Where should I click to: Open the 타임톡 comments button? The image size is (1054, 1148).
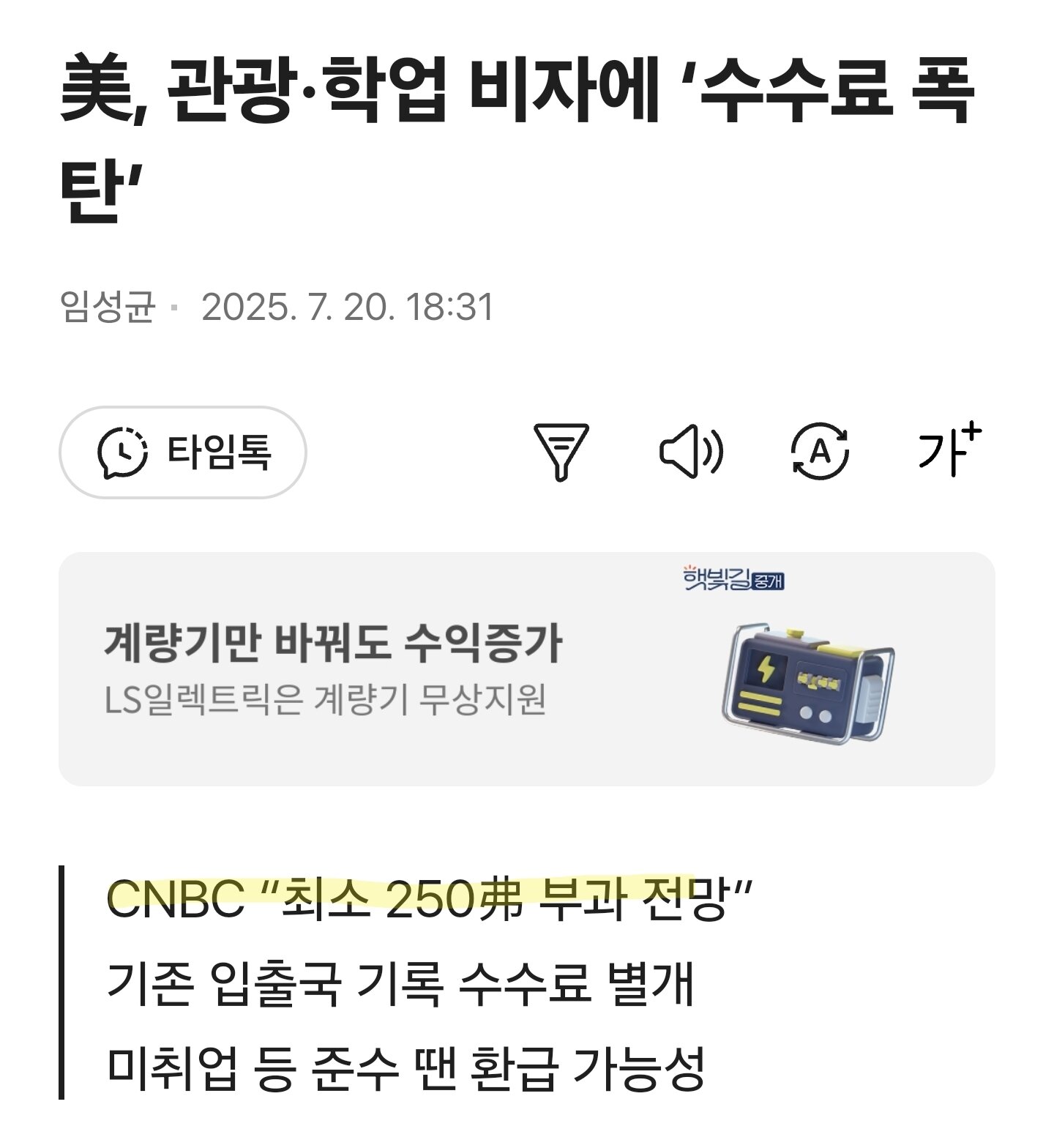(183, 452)
